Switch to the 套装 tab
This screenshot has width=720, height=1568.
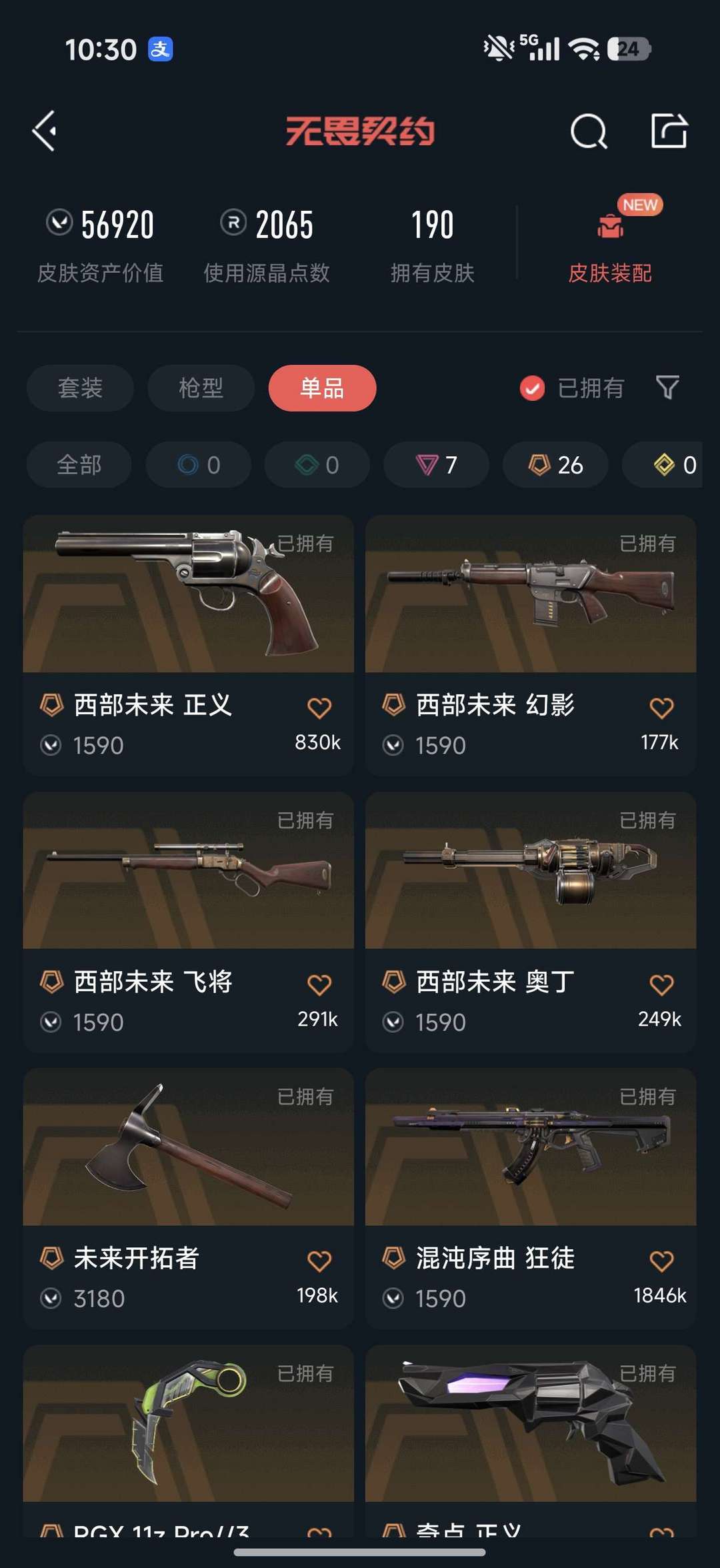[x=80, y=388]
